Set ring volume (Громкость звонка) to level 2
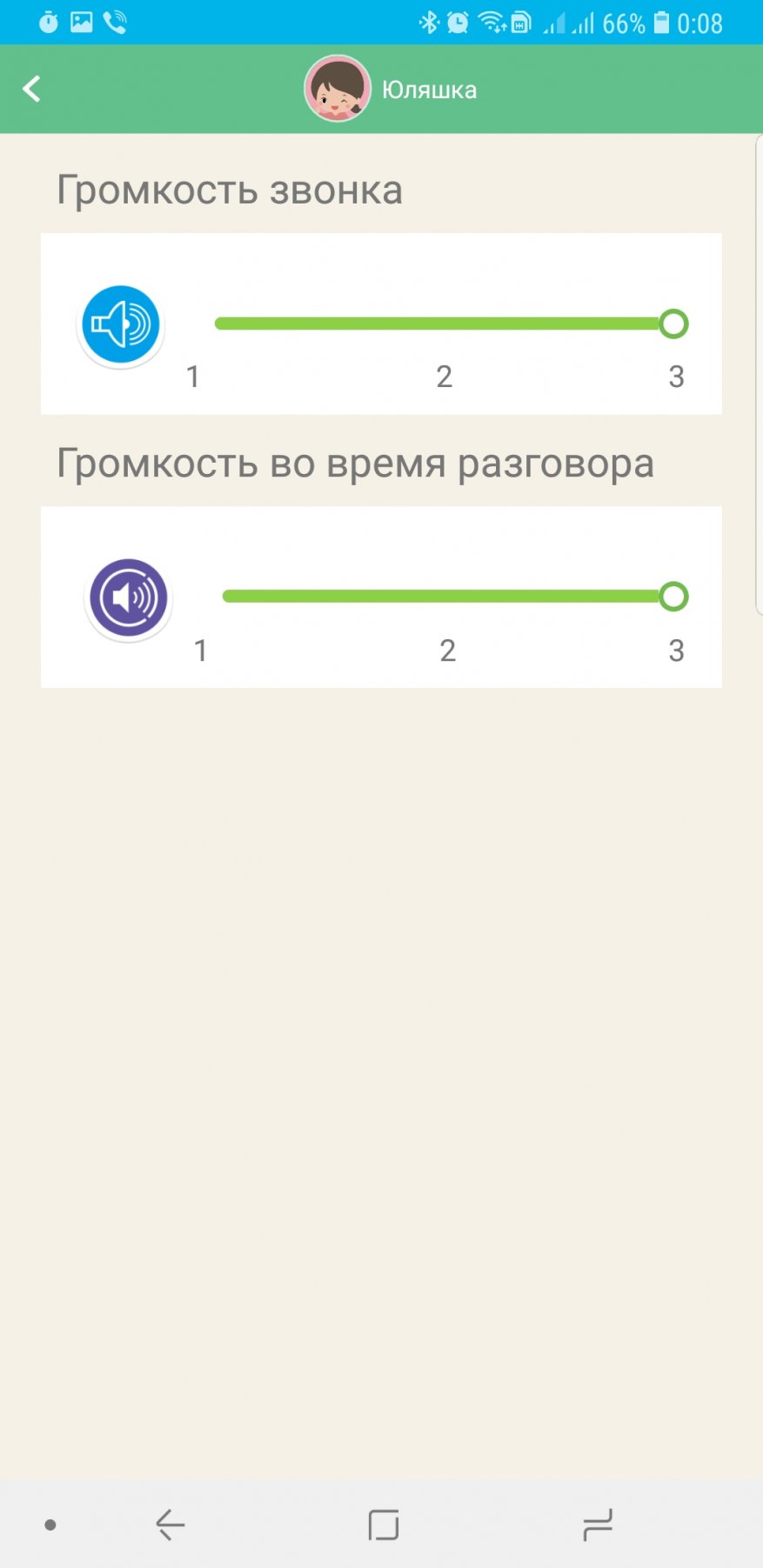 coord(445,324)
